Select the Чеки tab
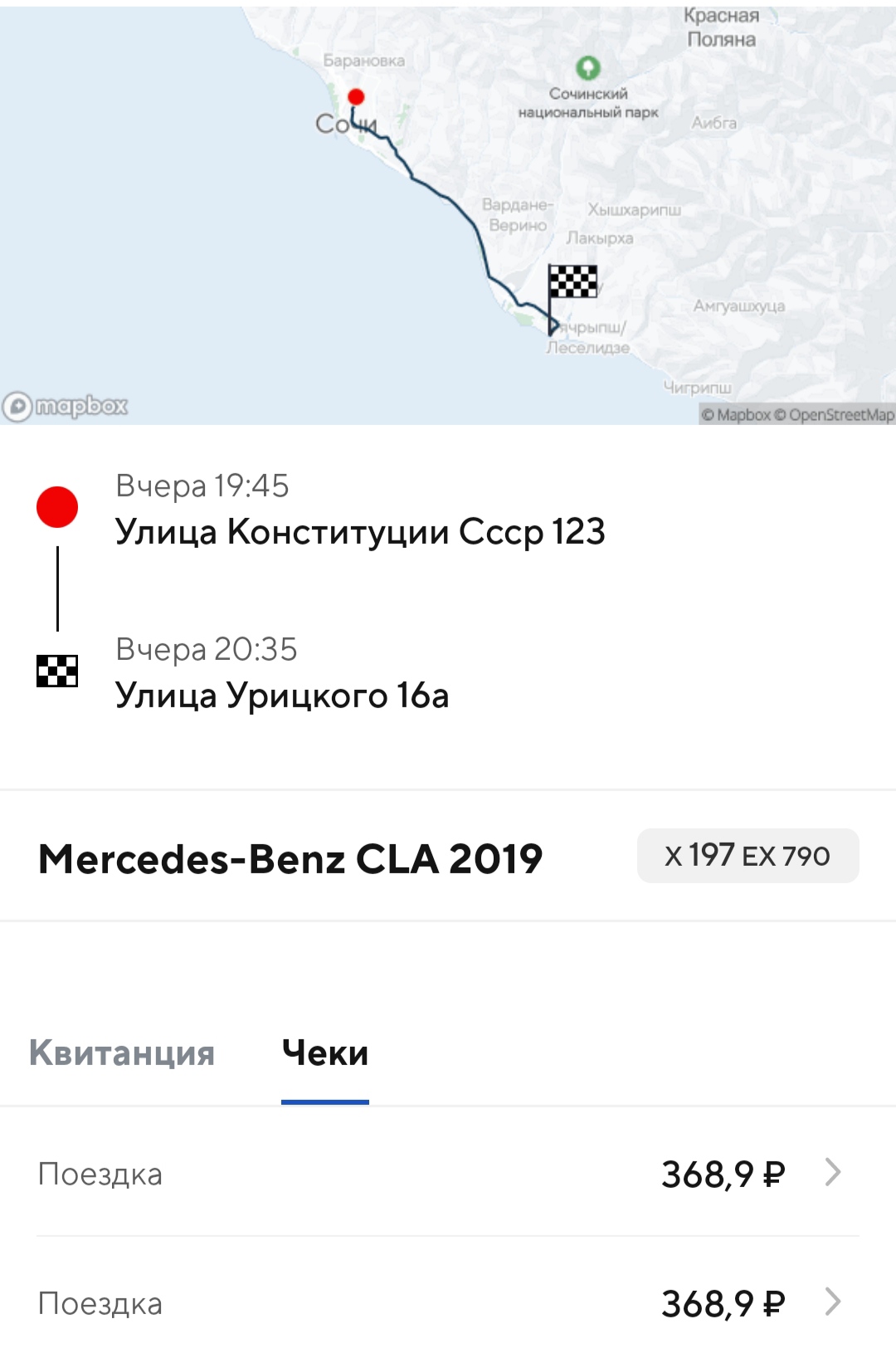896x1363 pixels. [x=325, y=1053]
